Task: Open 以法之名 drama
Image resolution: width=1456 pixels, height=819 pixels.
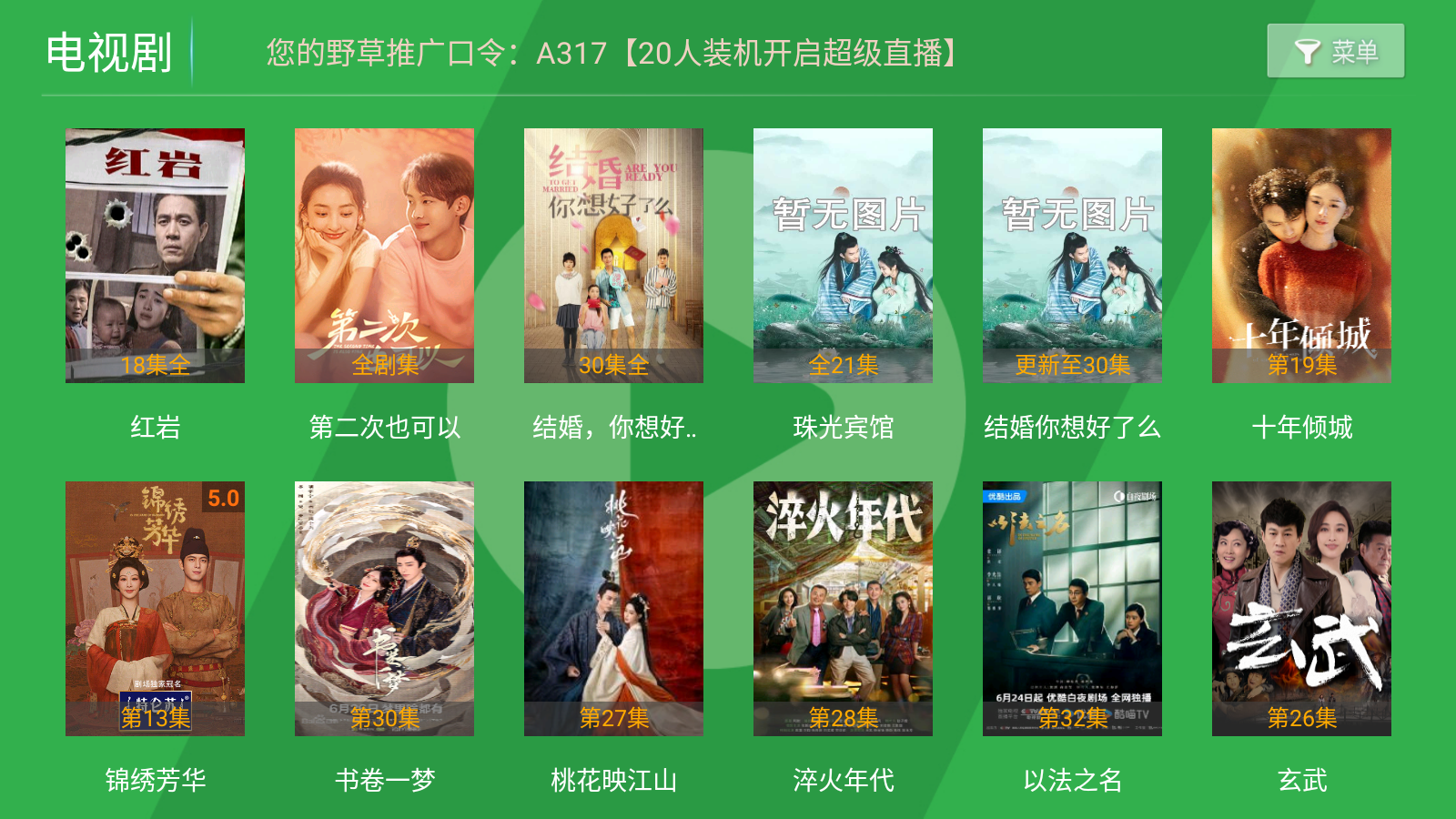Action: [x=1072, y=608]
